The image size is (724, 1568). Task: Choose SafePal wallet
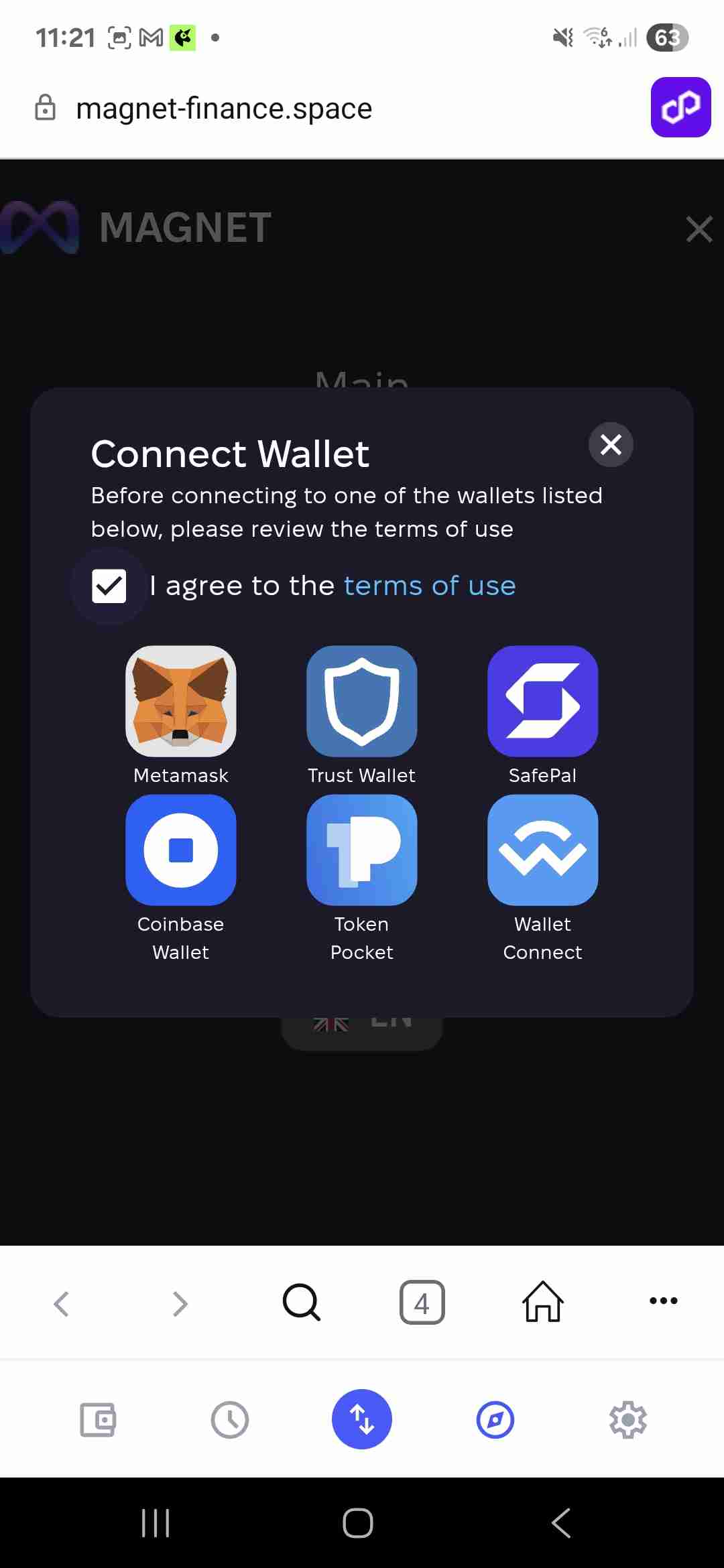click(x=542, y=702)
